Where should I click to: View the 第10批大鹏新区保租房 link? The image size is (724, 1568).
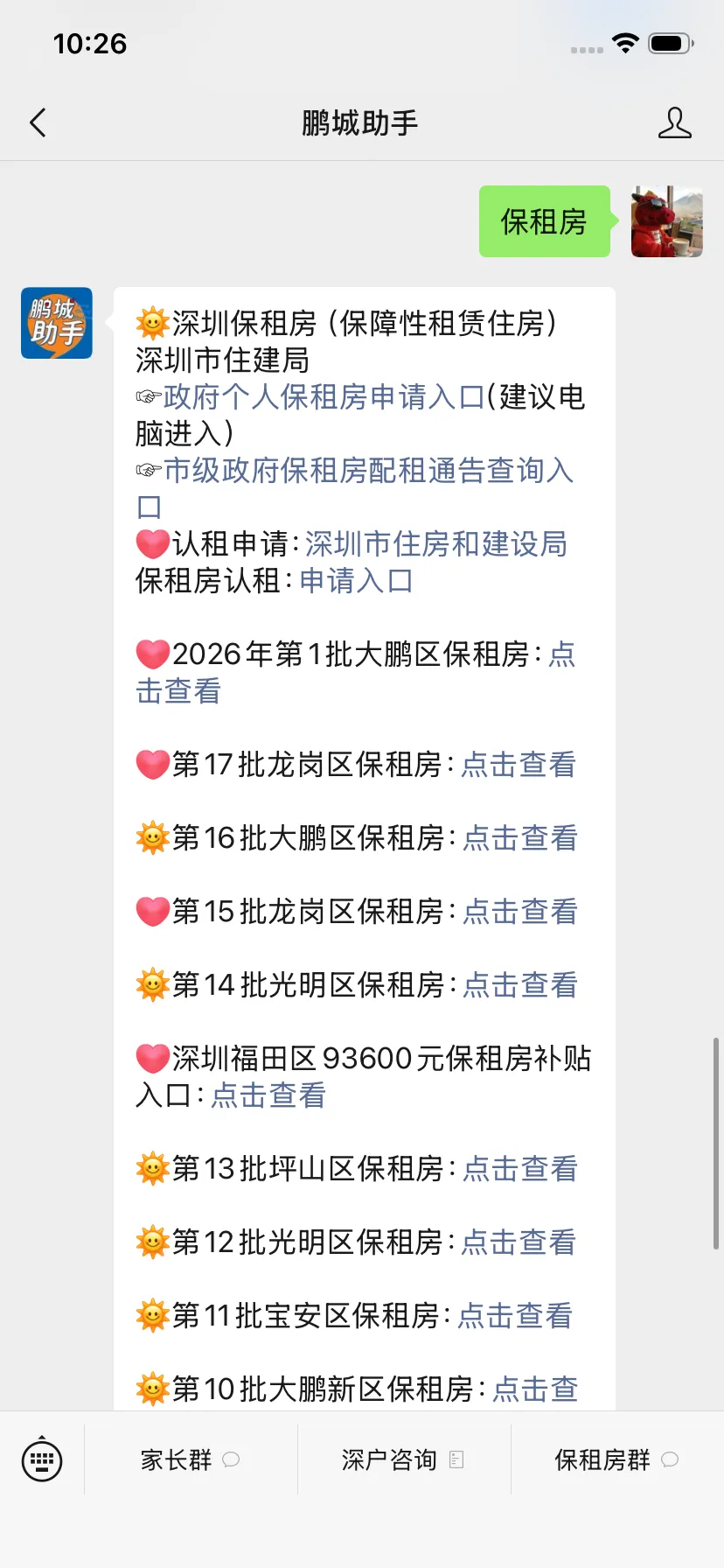[x=535, y=1389]
